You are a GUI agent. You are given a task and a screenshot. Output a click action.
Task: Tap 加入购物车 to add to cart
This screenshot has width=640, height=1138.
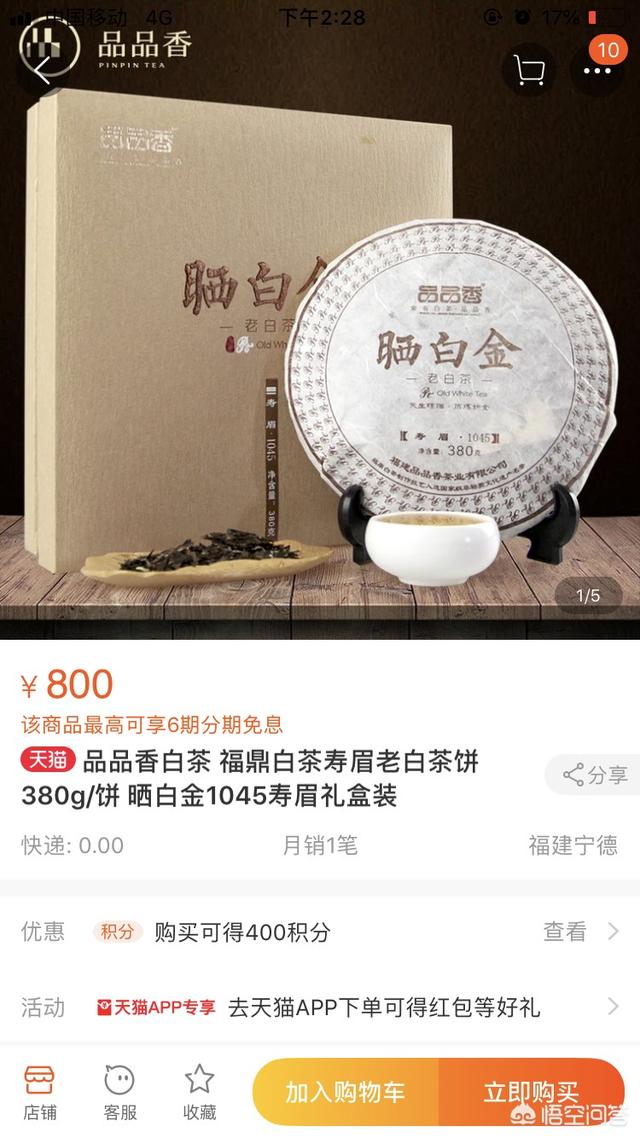tap(345, 1092)
